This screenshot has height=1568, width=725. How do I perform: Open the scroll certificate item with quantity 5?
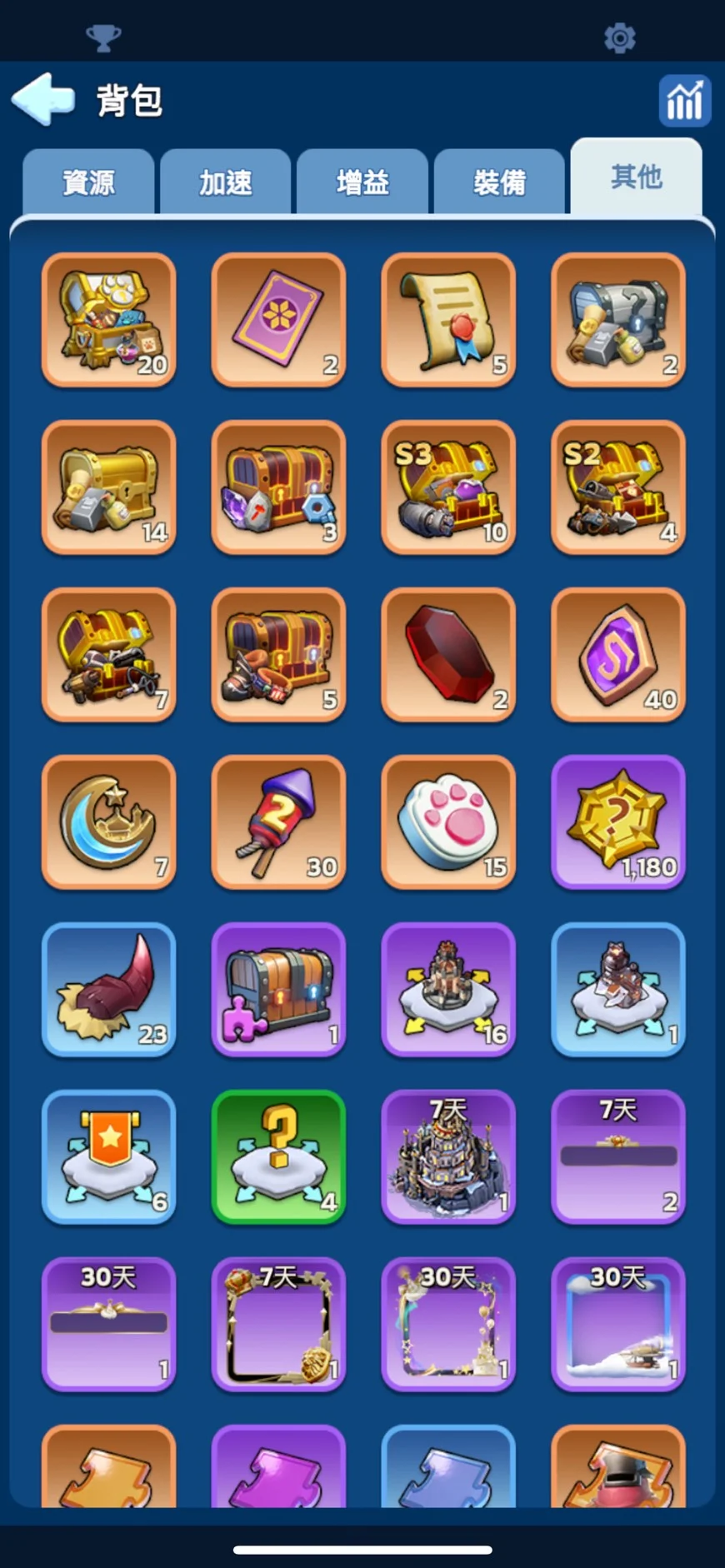pyautogui.click(x=448, y=320)
